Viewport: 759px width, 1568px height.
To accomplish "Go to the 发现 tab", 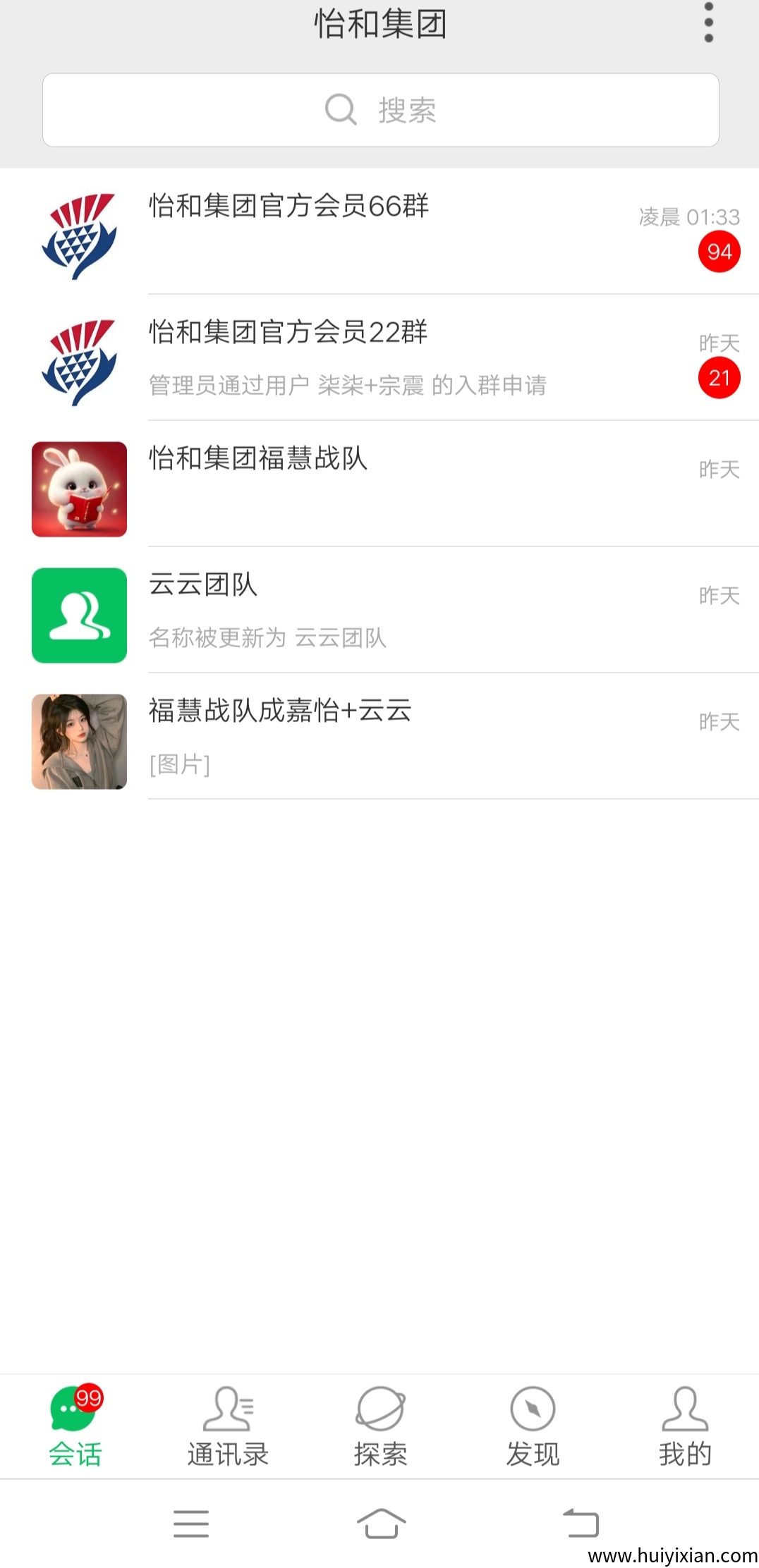I will [x=533, y=1426].
